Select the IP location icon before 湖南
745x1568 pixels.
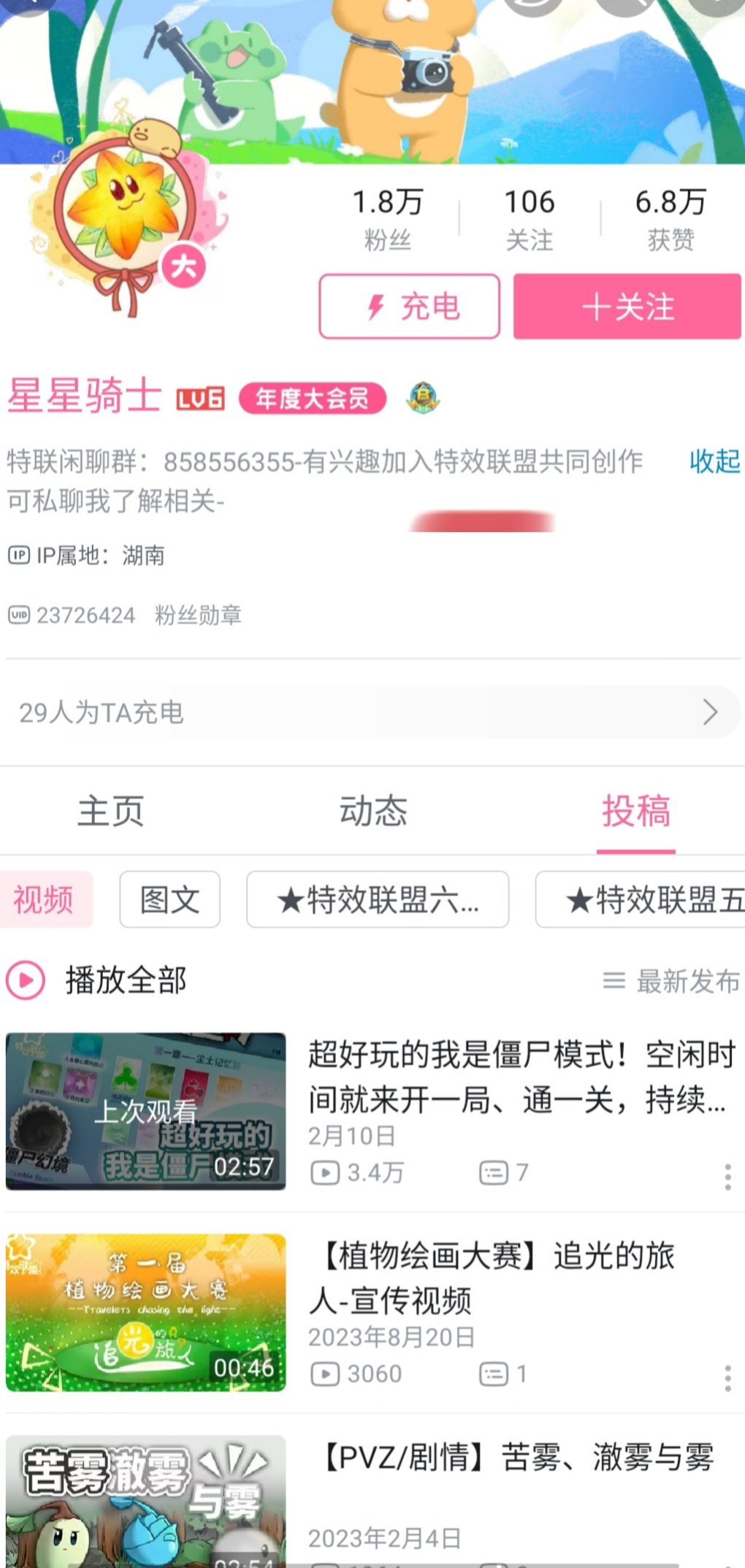click(19, 556)
